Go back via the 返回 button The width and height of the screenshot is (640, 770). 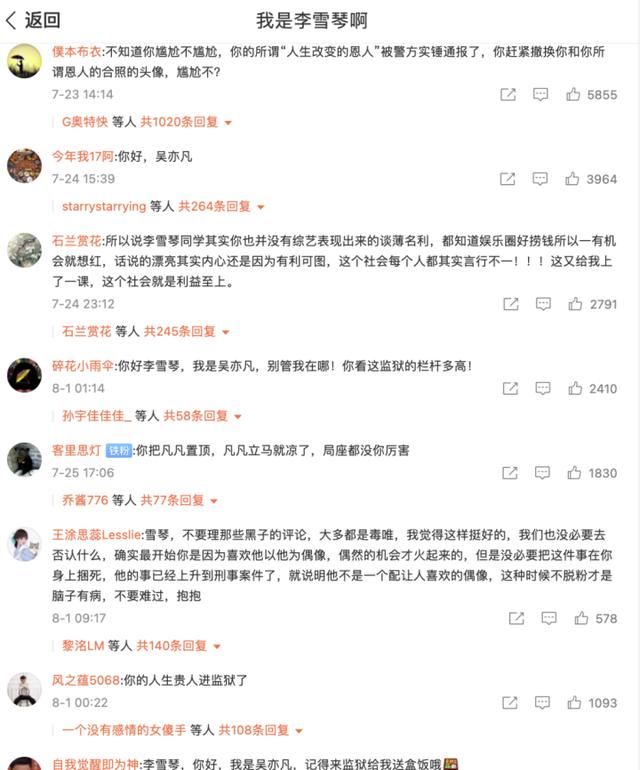[33, 19]
